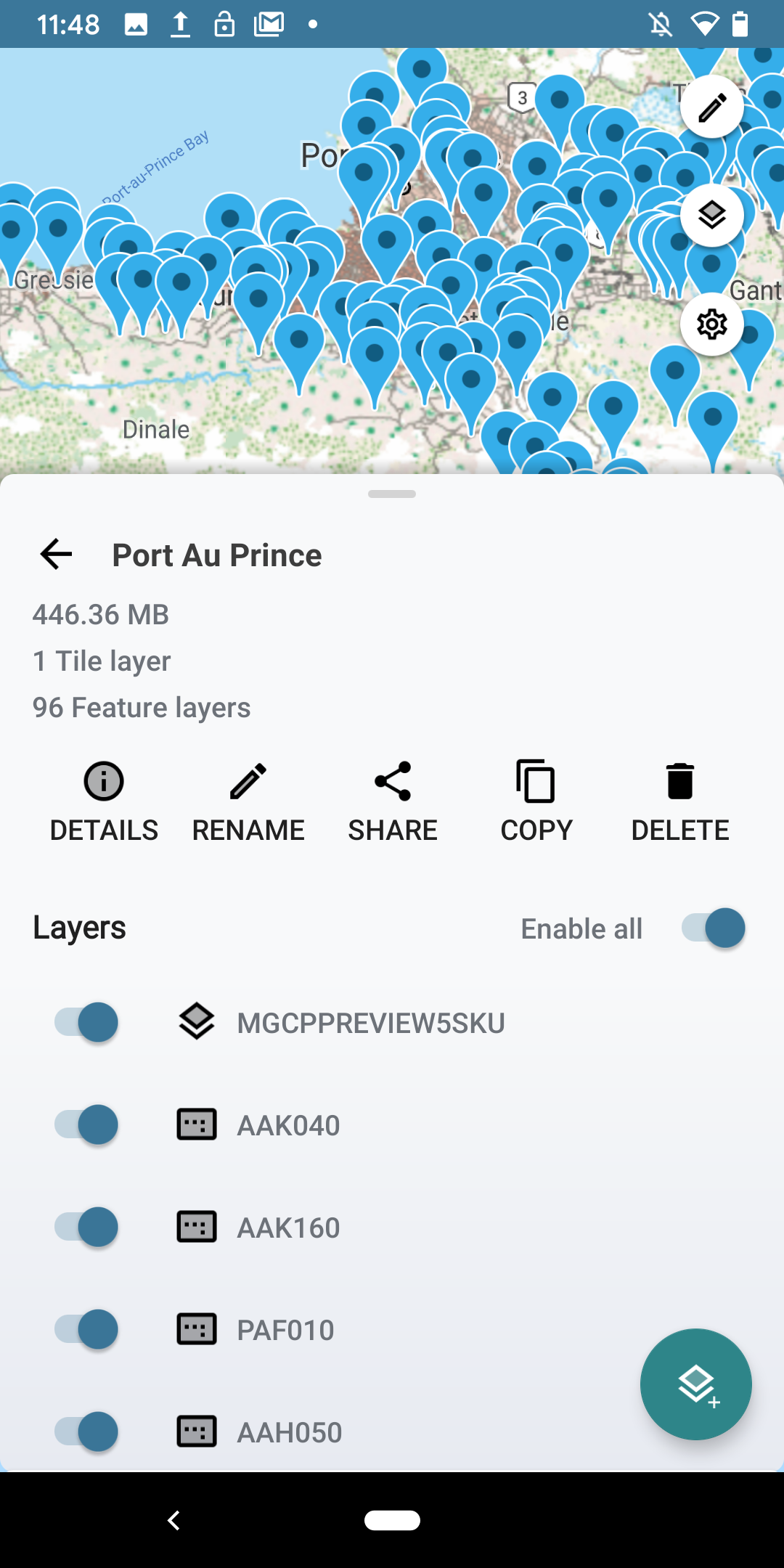Go to the home screen via home pill
Image resolution: width=784 pixels, height=1568 pixels.
(392, 1520)
